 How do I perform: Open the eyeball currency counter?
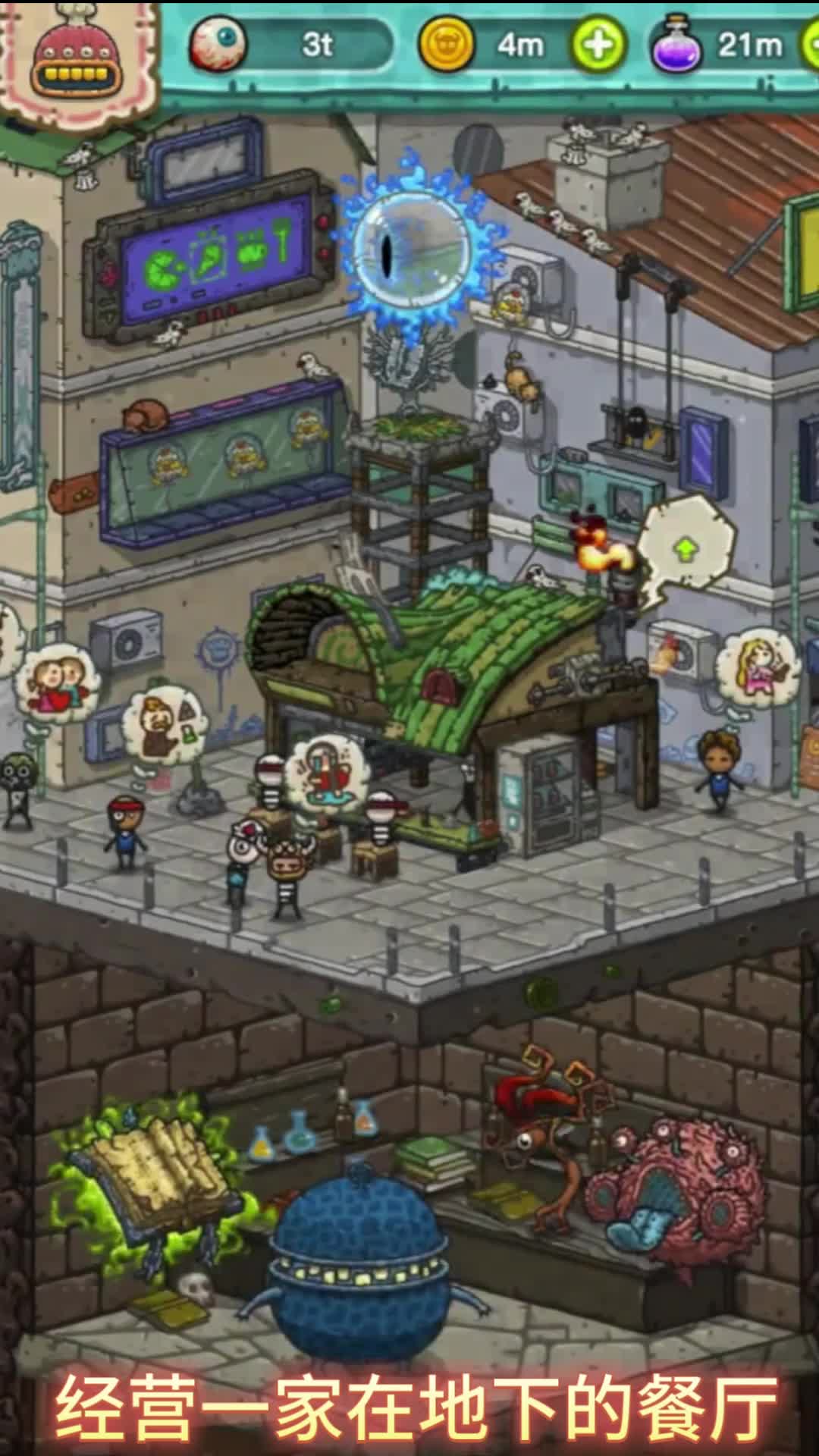pos(292,44)
